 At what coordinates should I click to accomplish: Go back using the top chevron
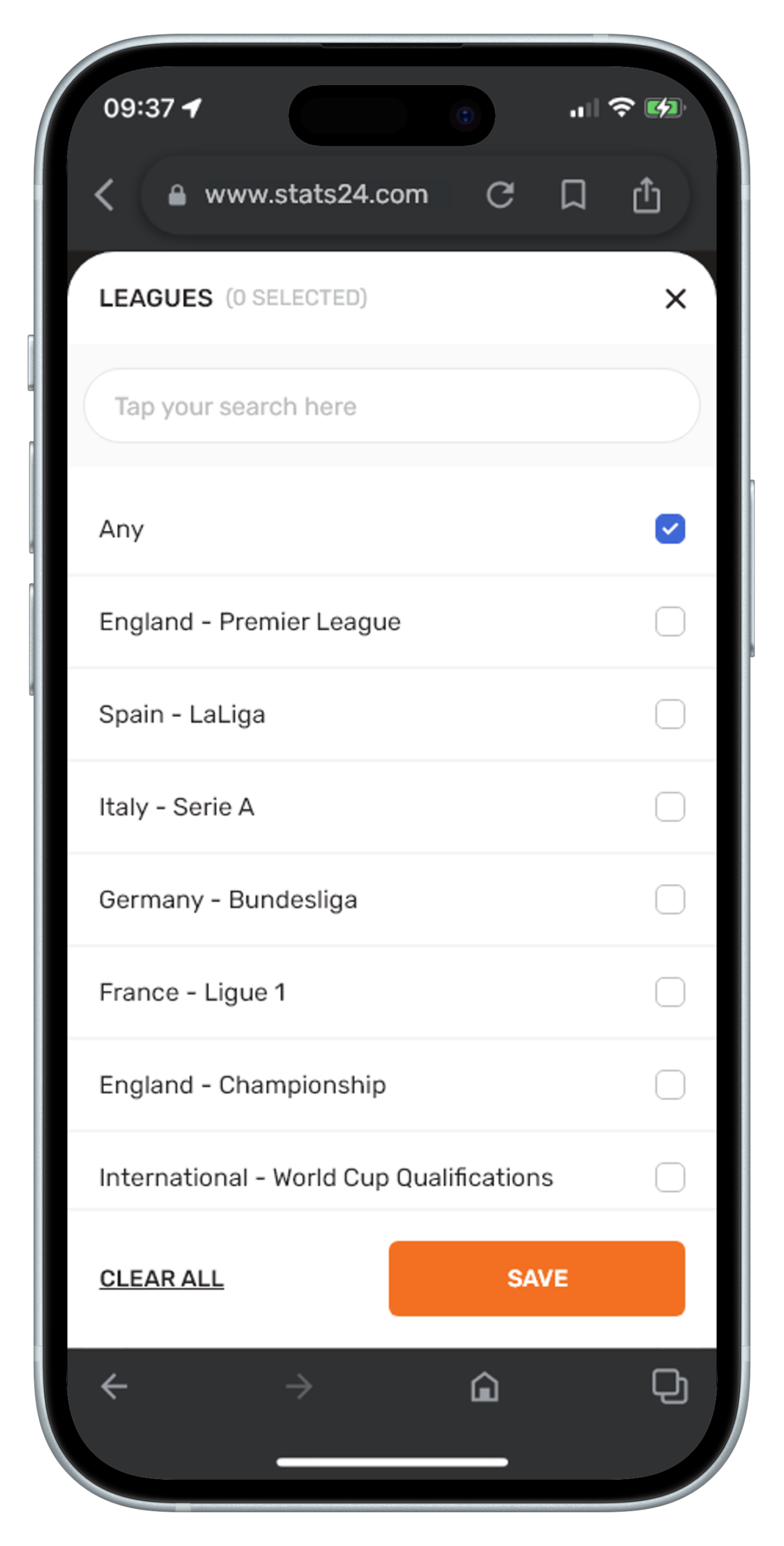point(105,195)
